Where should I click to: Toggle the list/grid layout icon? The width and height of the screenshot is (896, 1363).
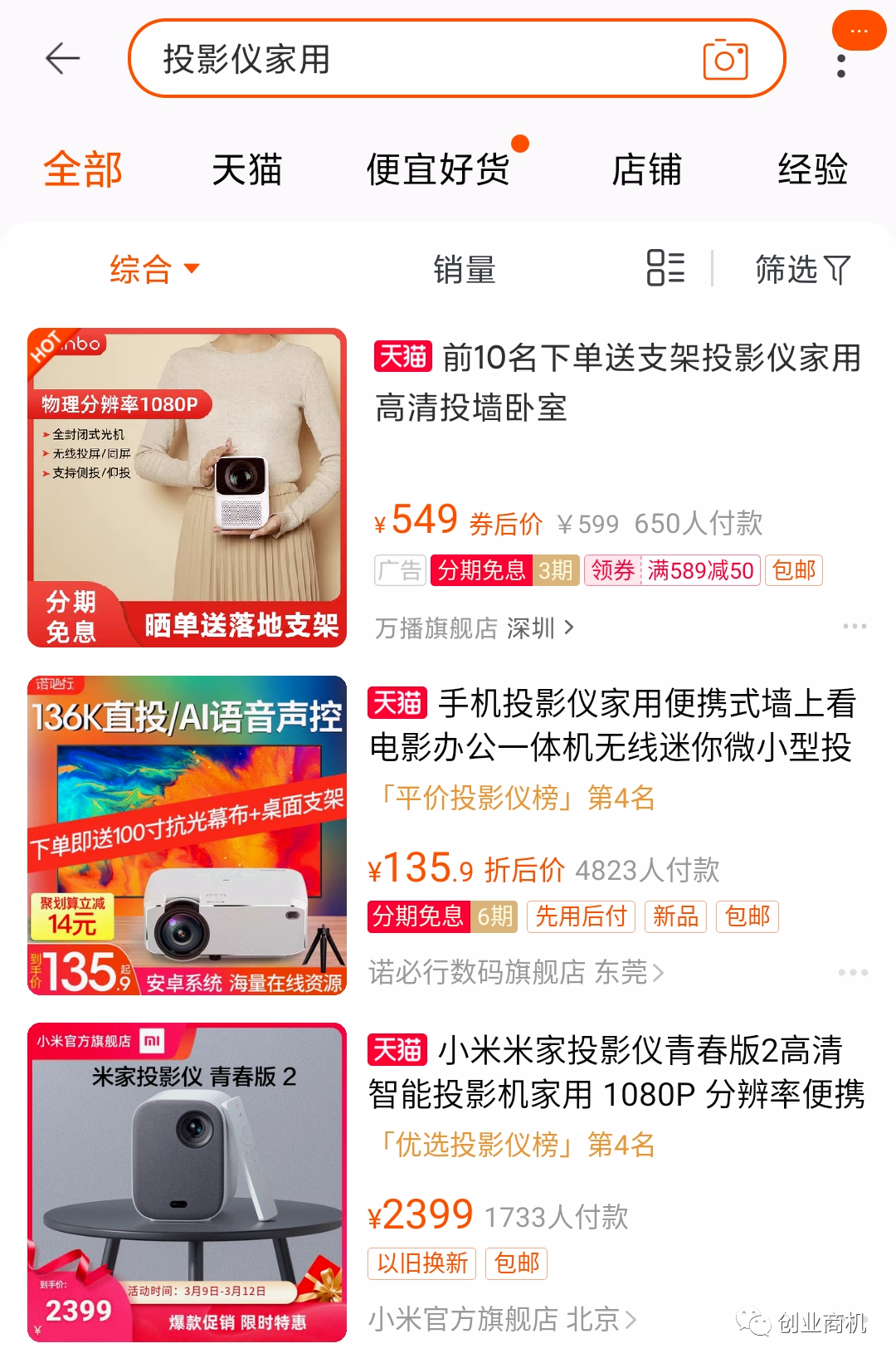(x=665, y=267)
